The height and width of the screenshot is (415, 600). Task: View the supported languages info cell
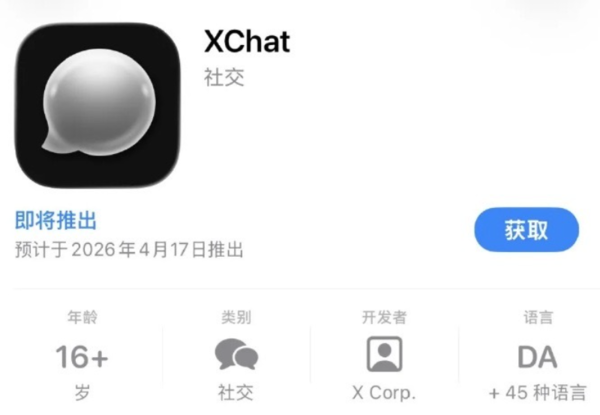coord(537,357)
